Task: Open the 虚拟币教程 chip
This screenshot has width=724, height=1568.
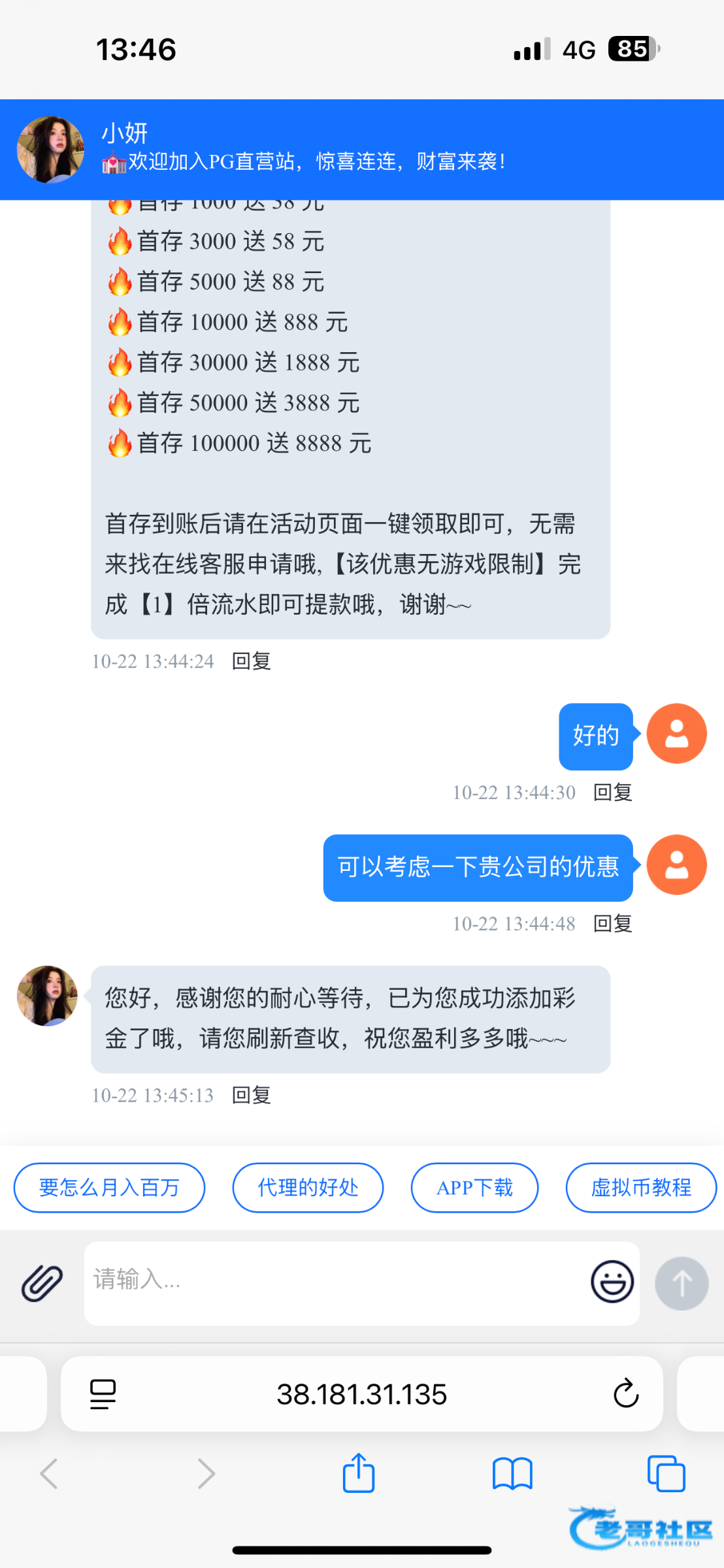Action: pos(640,1188)
